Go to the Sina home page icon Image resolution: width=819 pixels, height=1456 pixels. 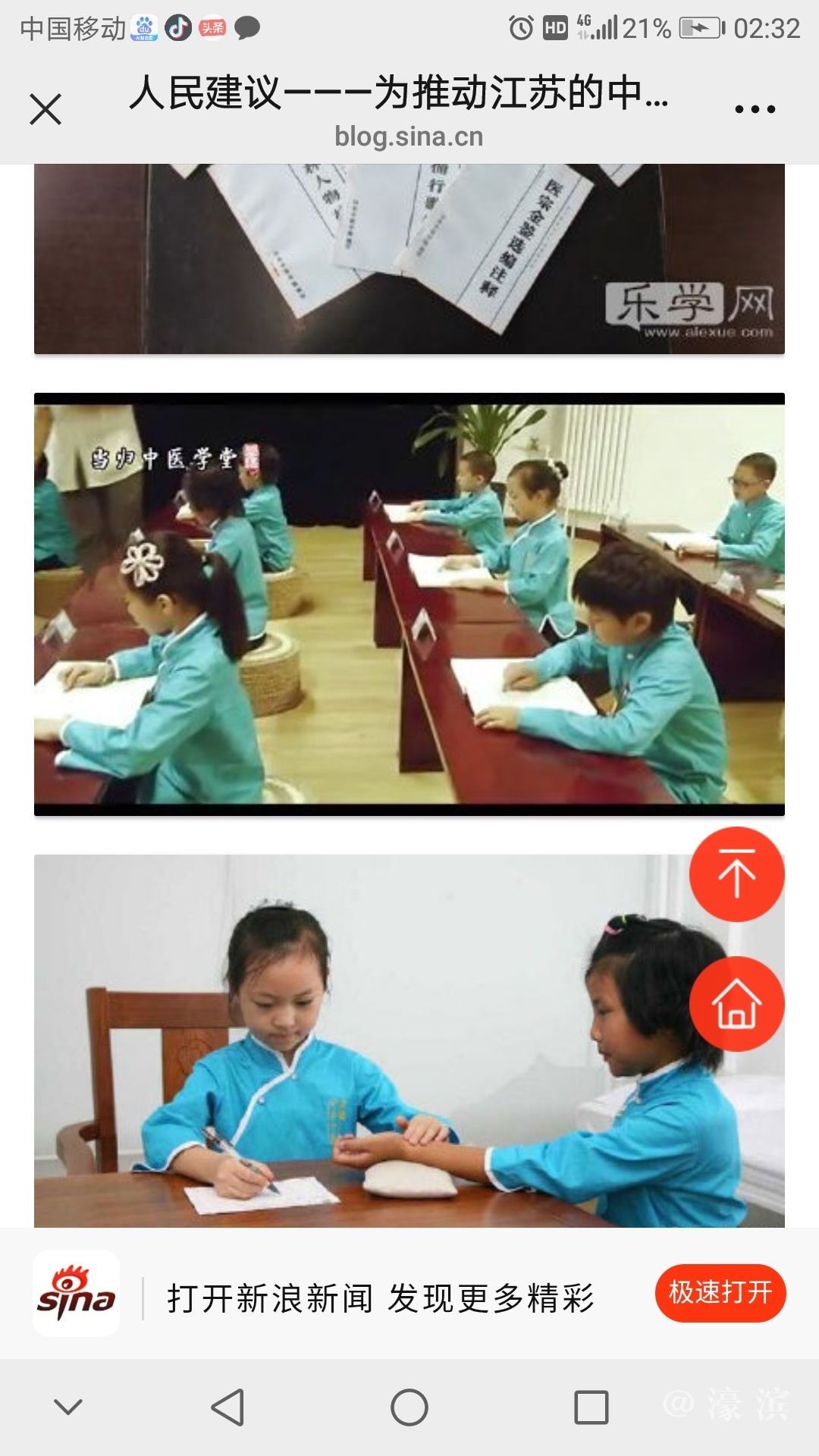point(736,1004)
